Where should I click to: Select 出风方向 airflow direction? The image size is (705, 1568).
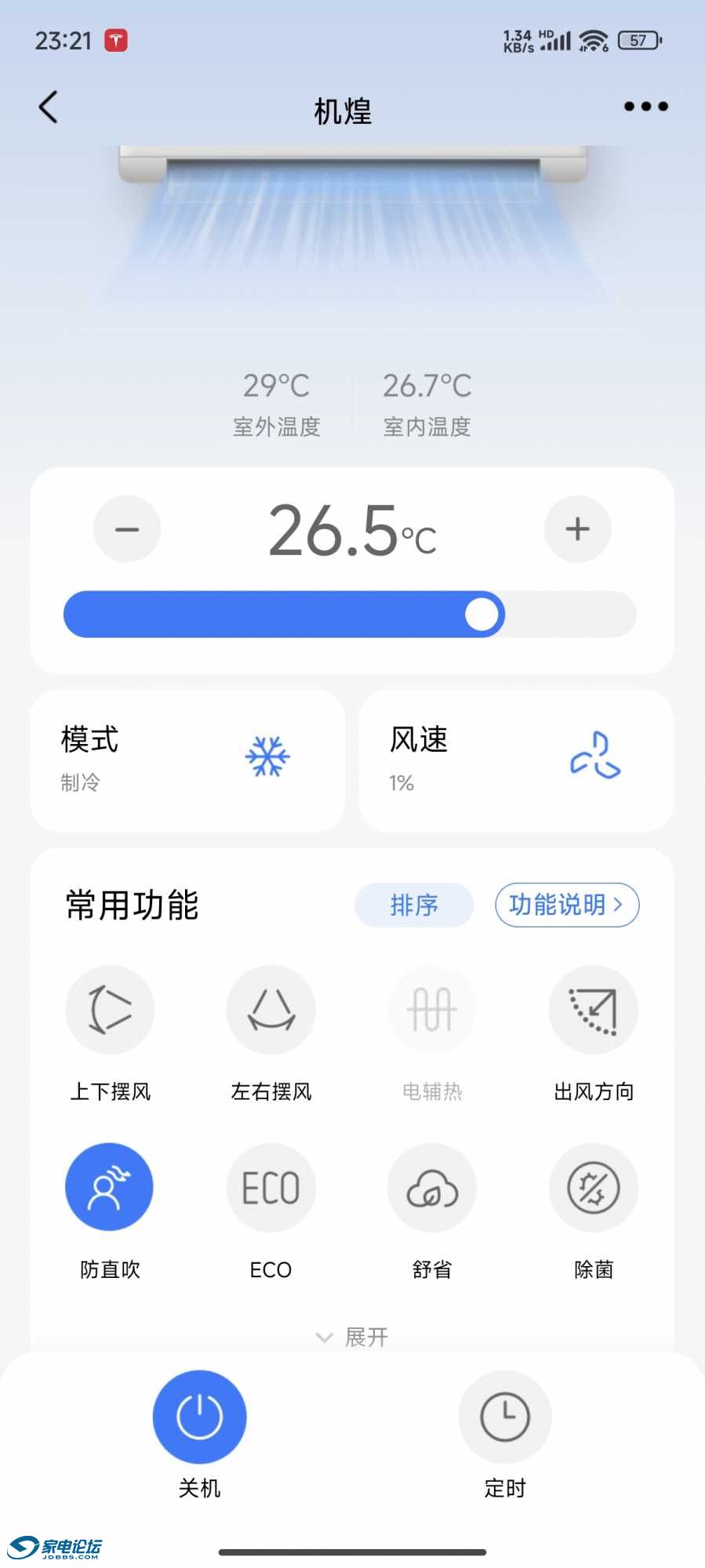[593, 1010]
